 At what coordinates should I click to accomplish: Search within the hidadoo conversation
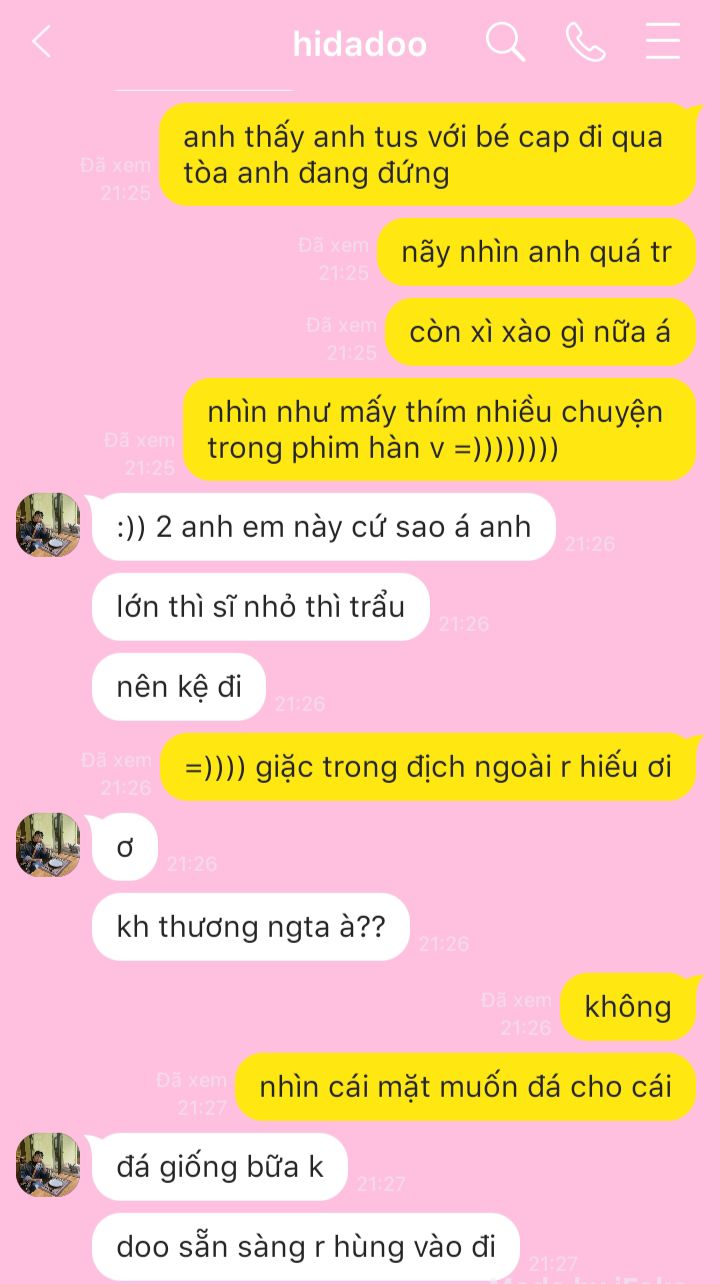point(505,43)
